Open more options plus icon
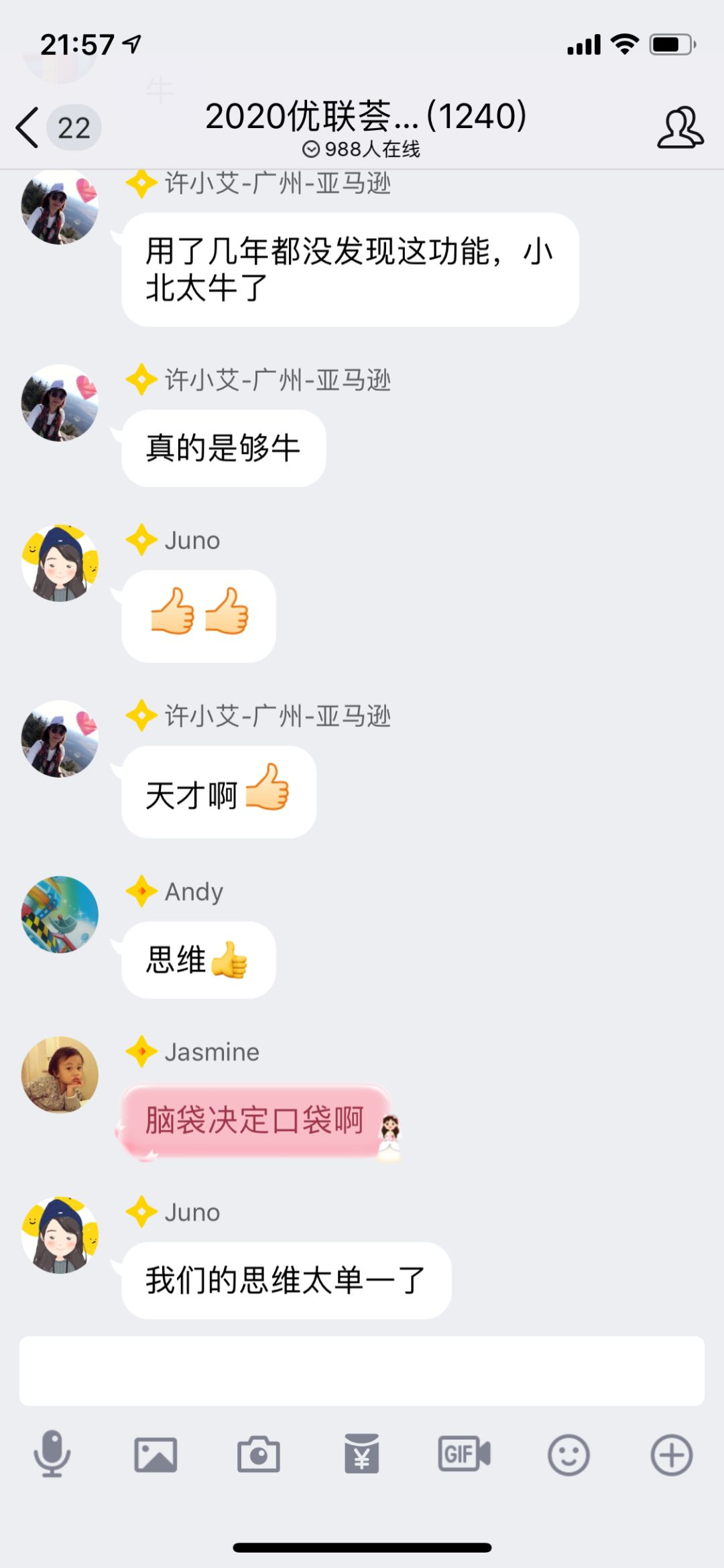 pos(671,1455)
